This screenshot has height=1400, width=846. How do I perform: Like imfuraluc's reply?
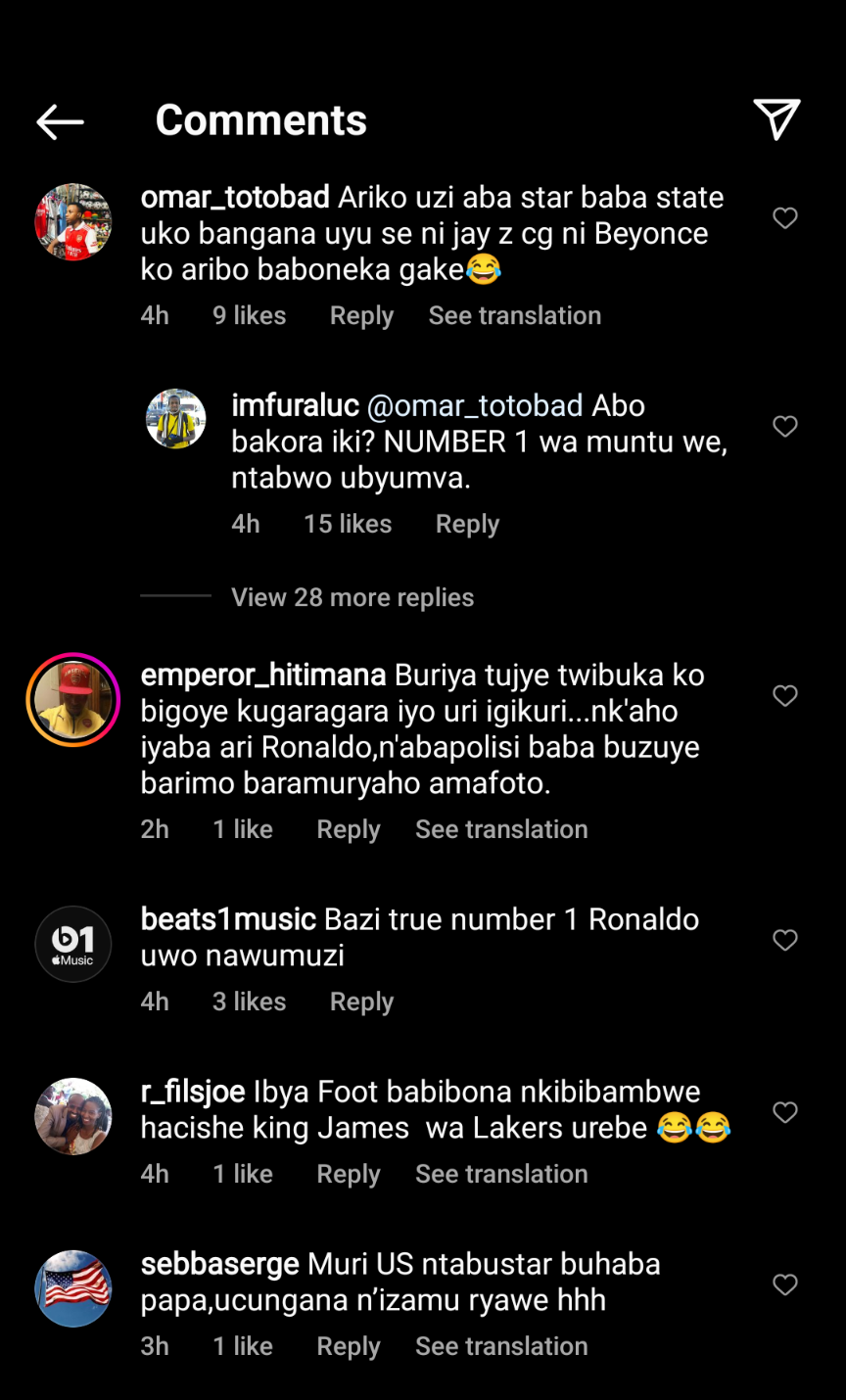(x=785, y=426)
